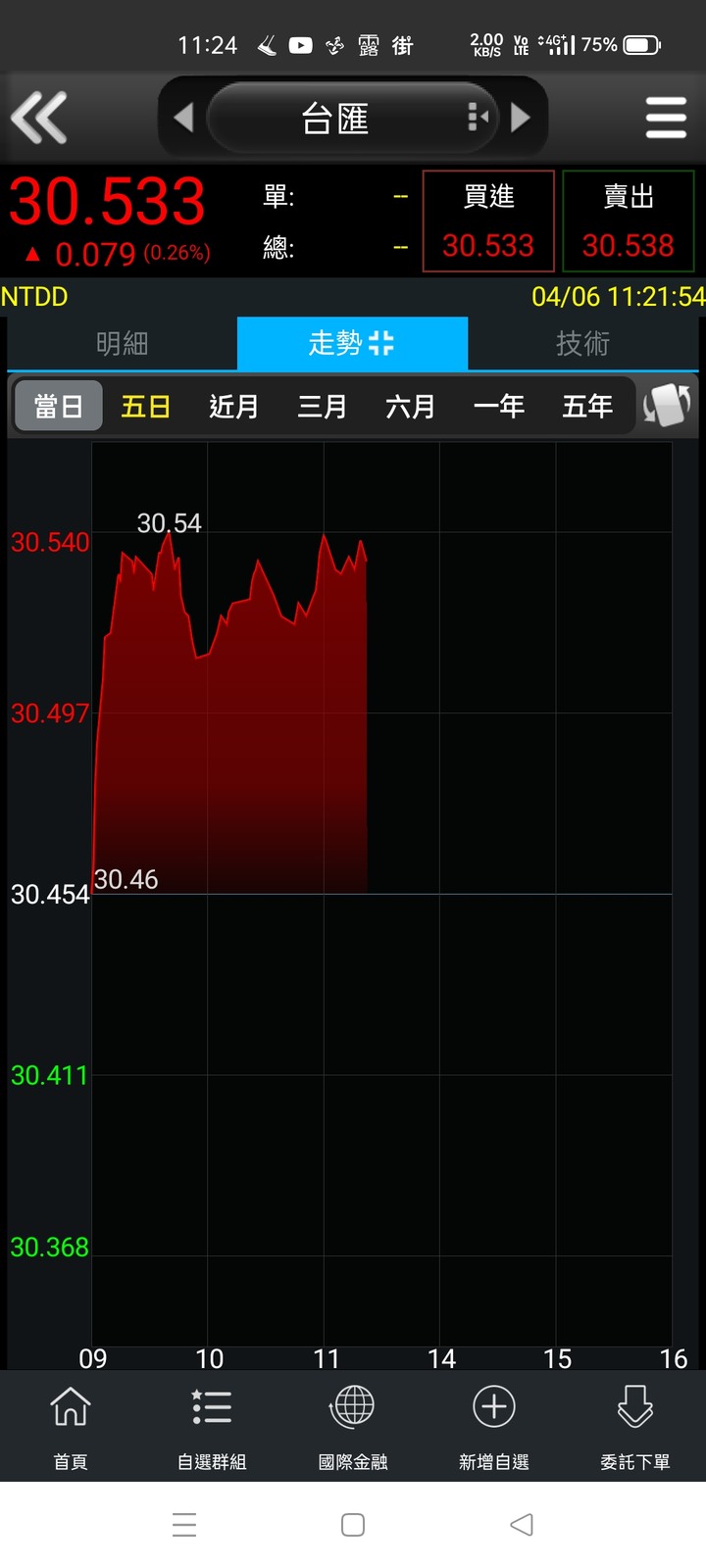Go back using the double-chevron arrow
This screenshot has height=1568, width=706.
click(x=39, y=118)
